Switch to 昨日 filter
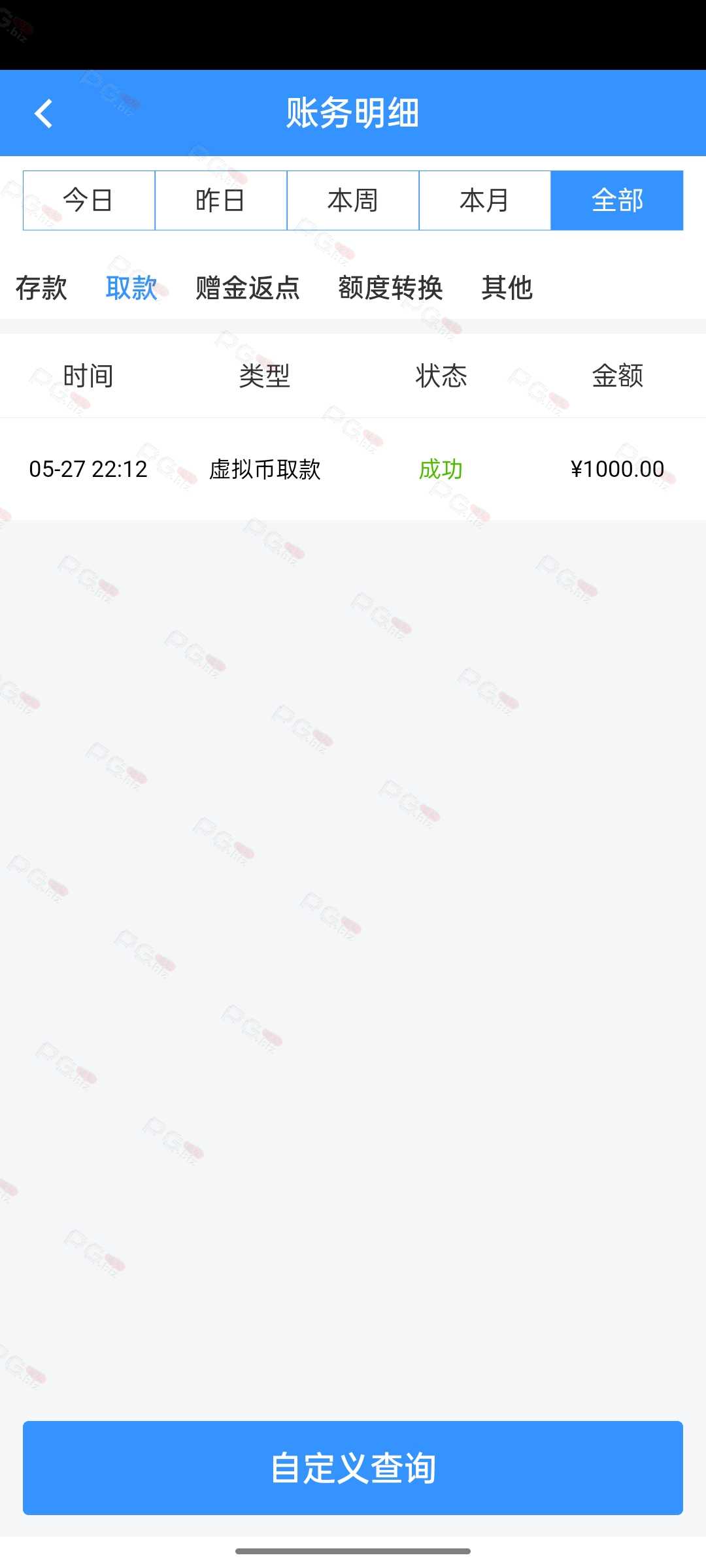The height and width of the screenshot is (1568, 706). (221, 201)
